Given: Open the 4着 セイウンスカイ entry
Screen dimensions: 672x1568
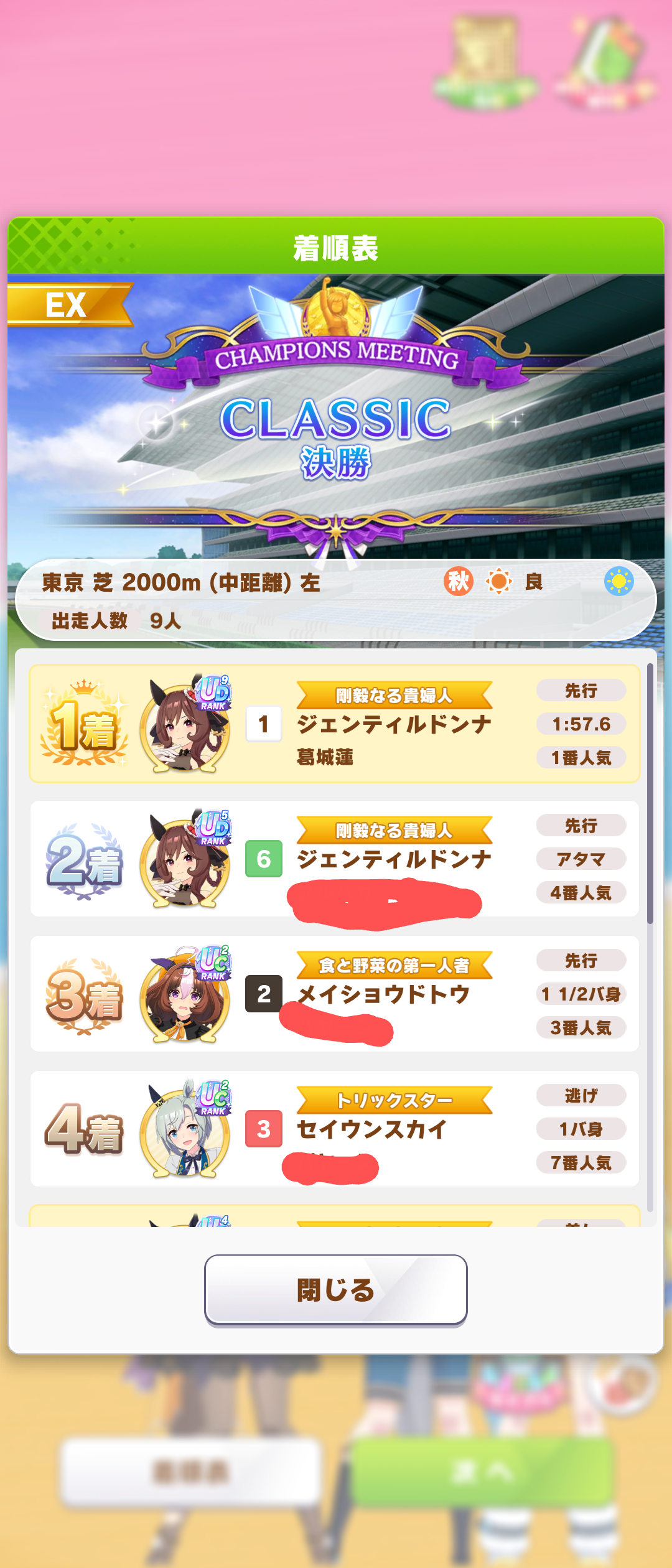Looking at the screenshot, I should pos(334,1129).
